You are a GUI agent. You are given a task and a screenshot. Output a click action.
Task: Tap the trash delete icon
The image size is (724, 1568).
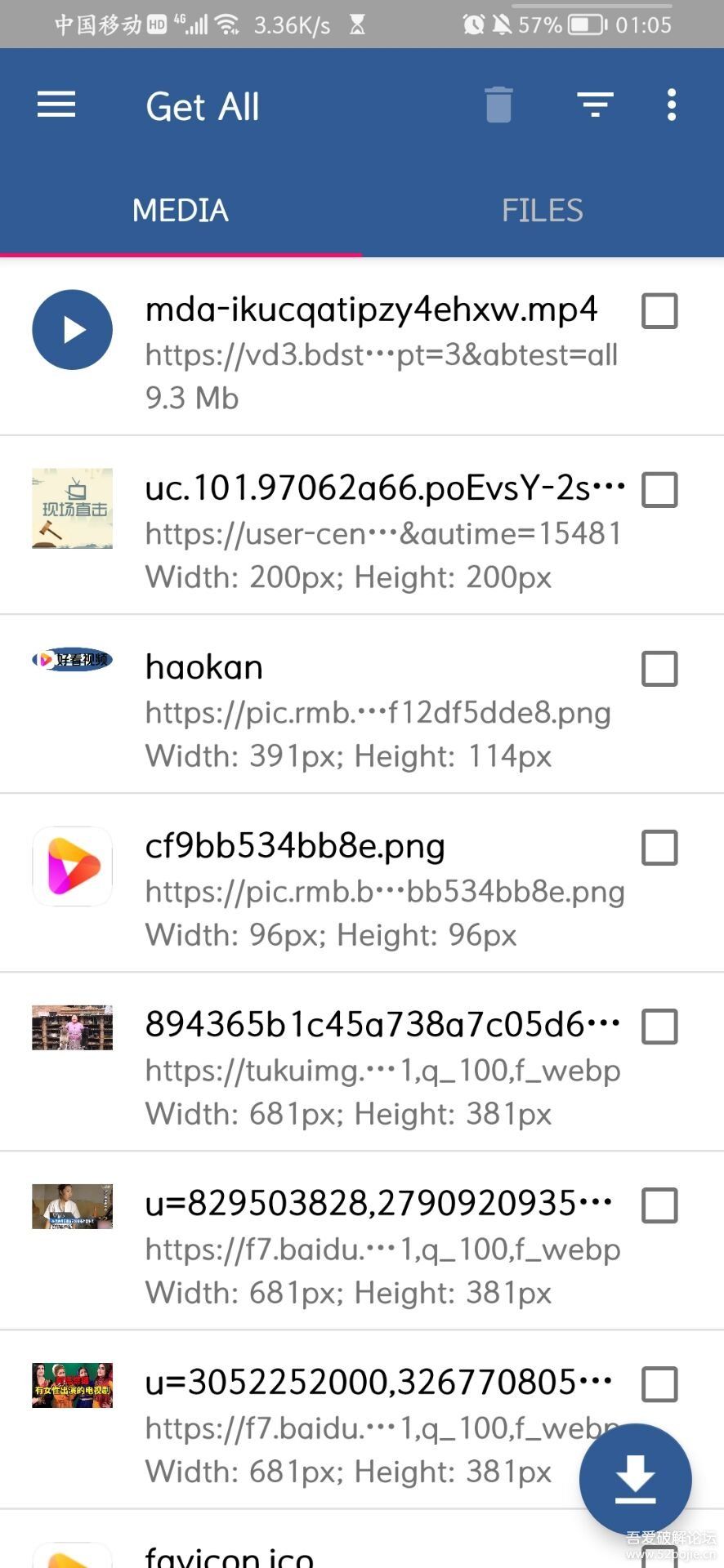pos(498,105)
